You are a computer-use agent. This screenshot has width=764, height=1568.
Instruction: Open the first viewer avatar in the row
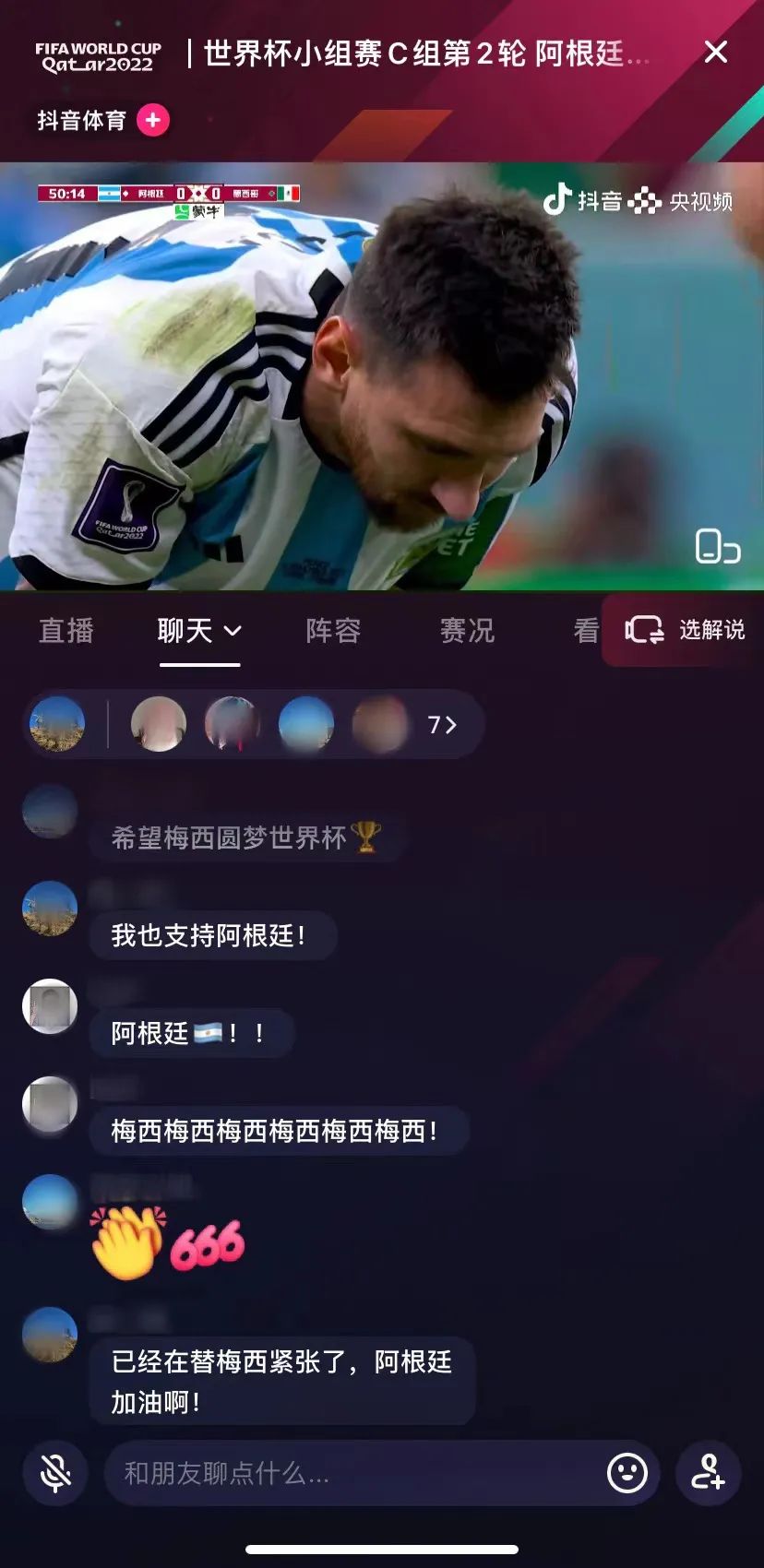pos(58,725)
